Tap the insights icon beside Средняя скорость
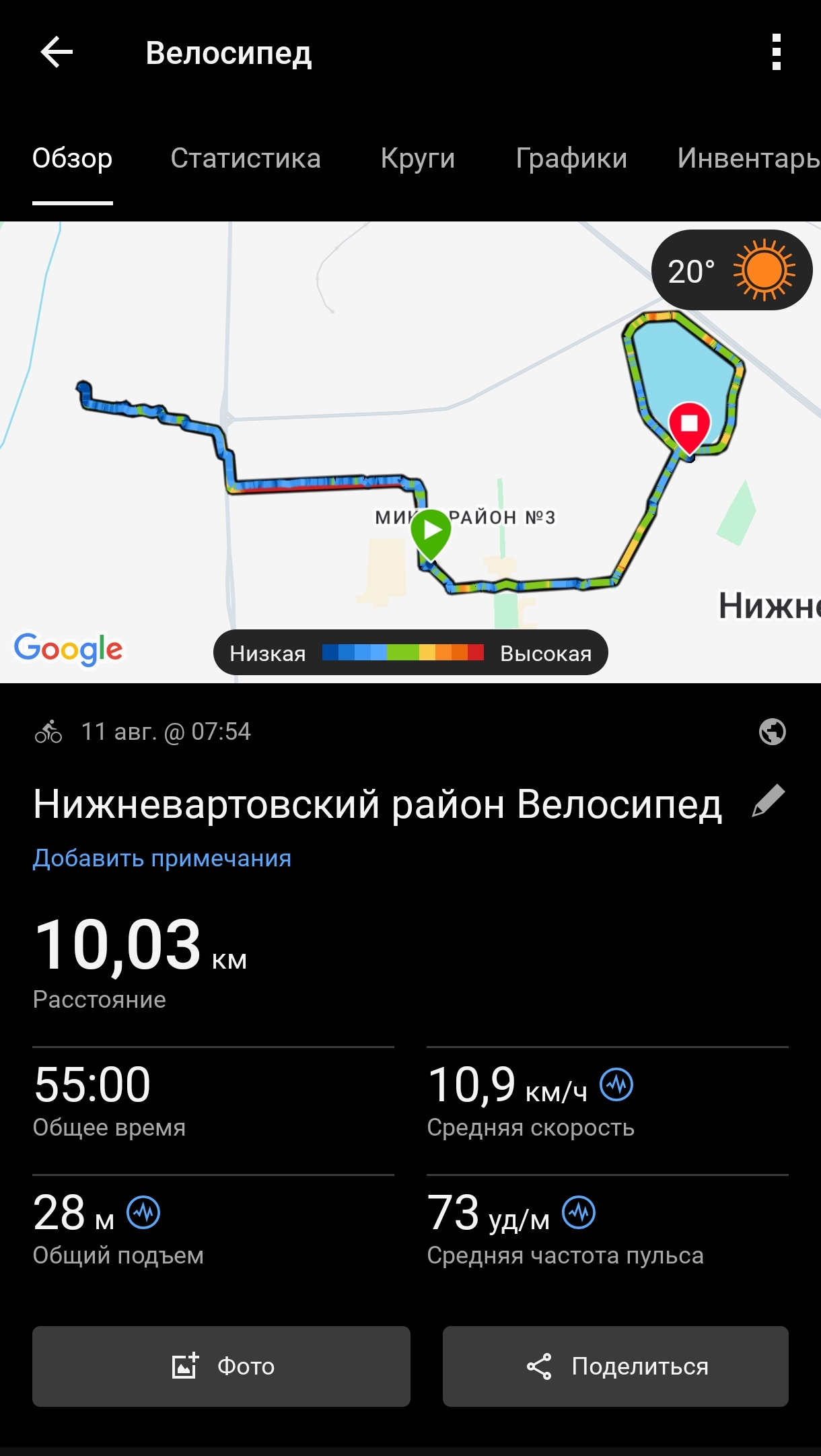 tap(616, 1084)
